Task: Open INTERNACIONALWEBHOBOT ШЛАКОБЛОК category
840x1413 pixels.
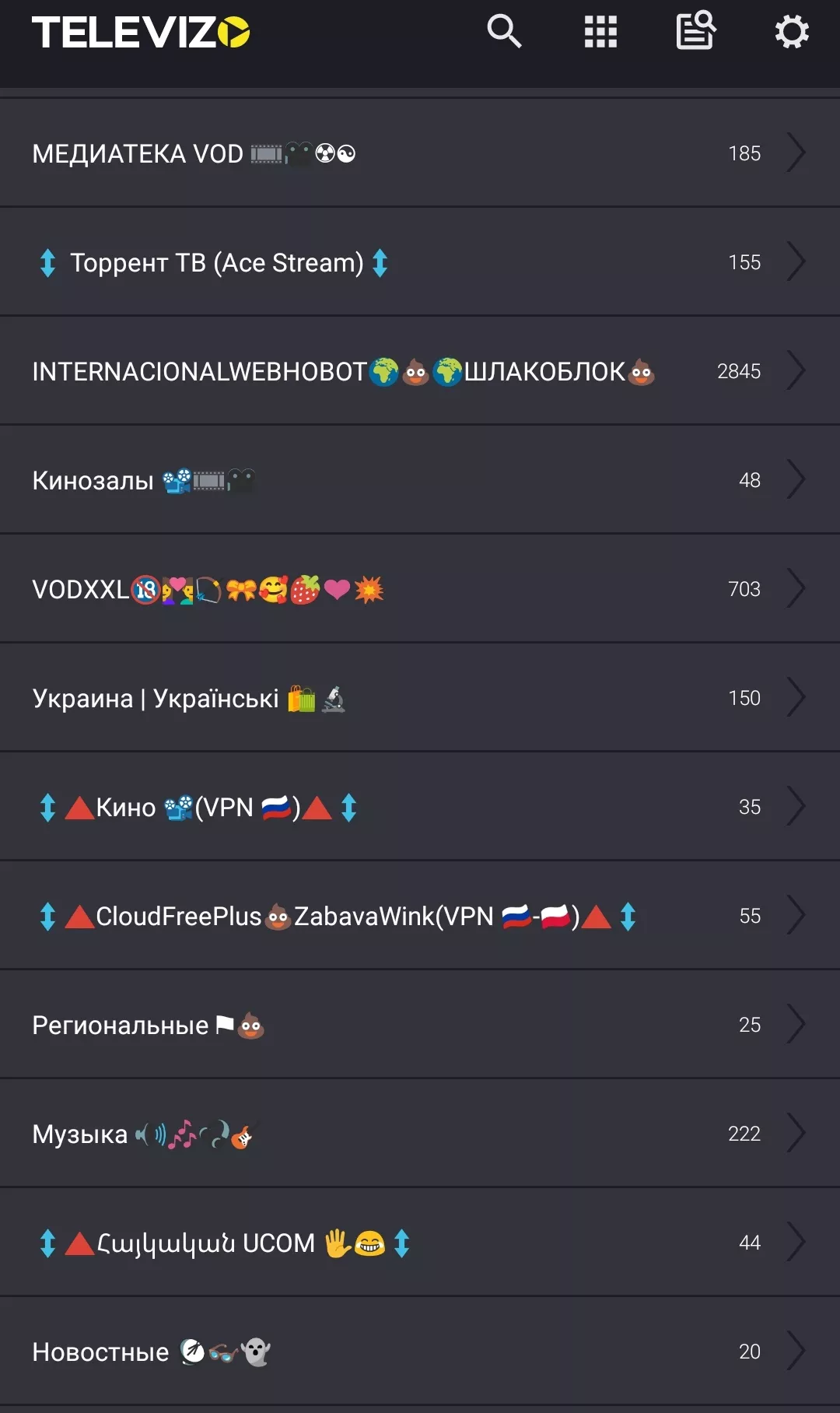Action: [420, 370]
